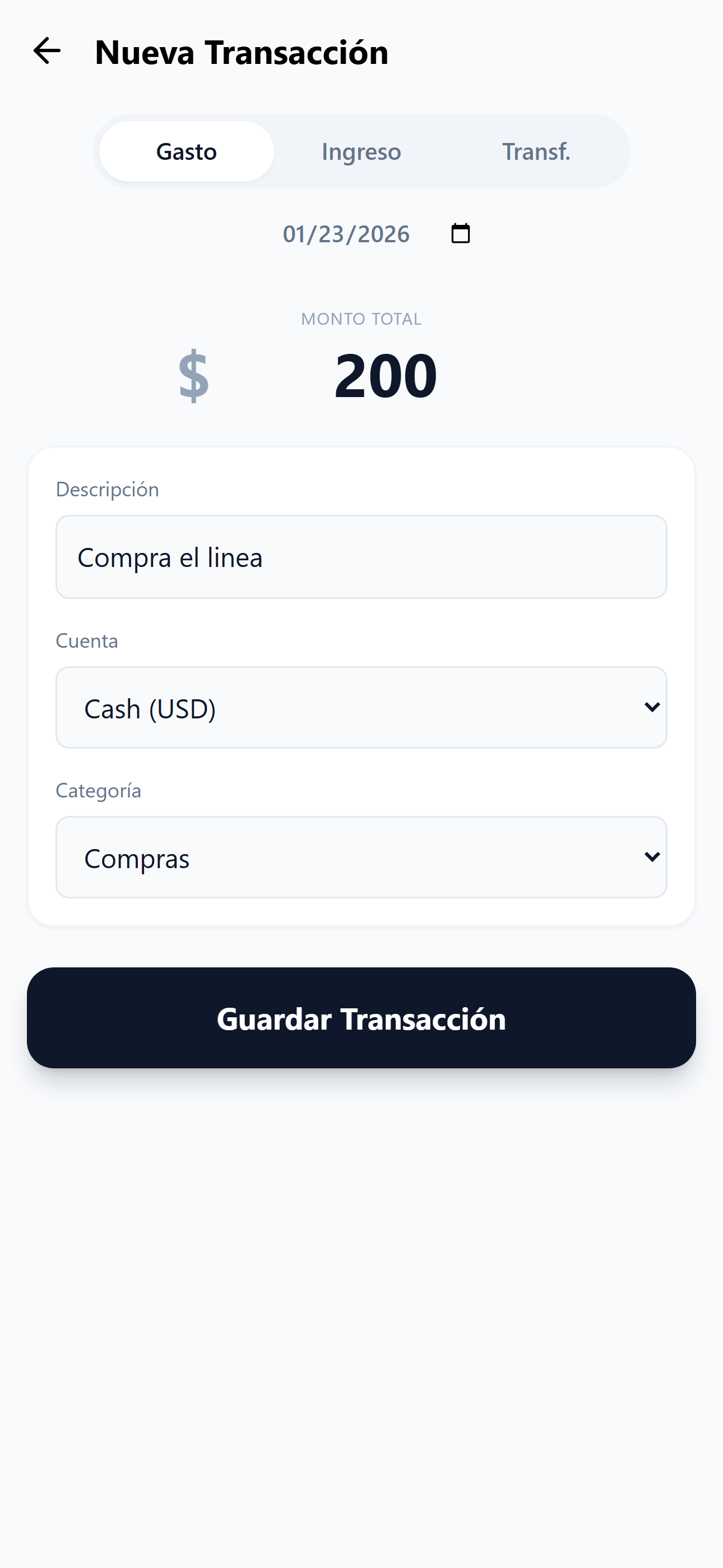Open the calendar date picker icon

[x=460, y=233]
